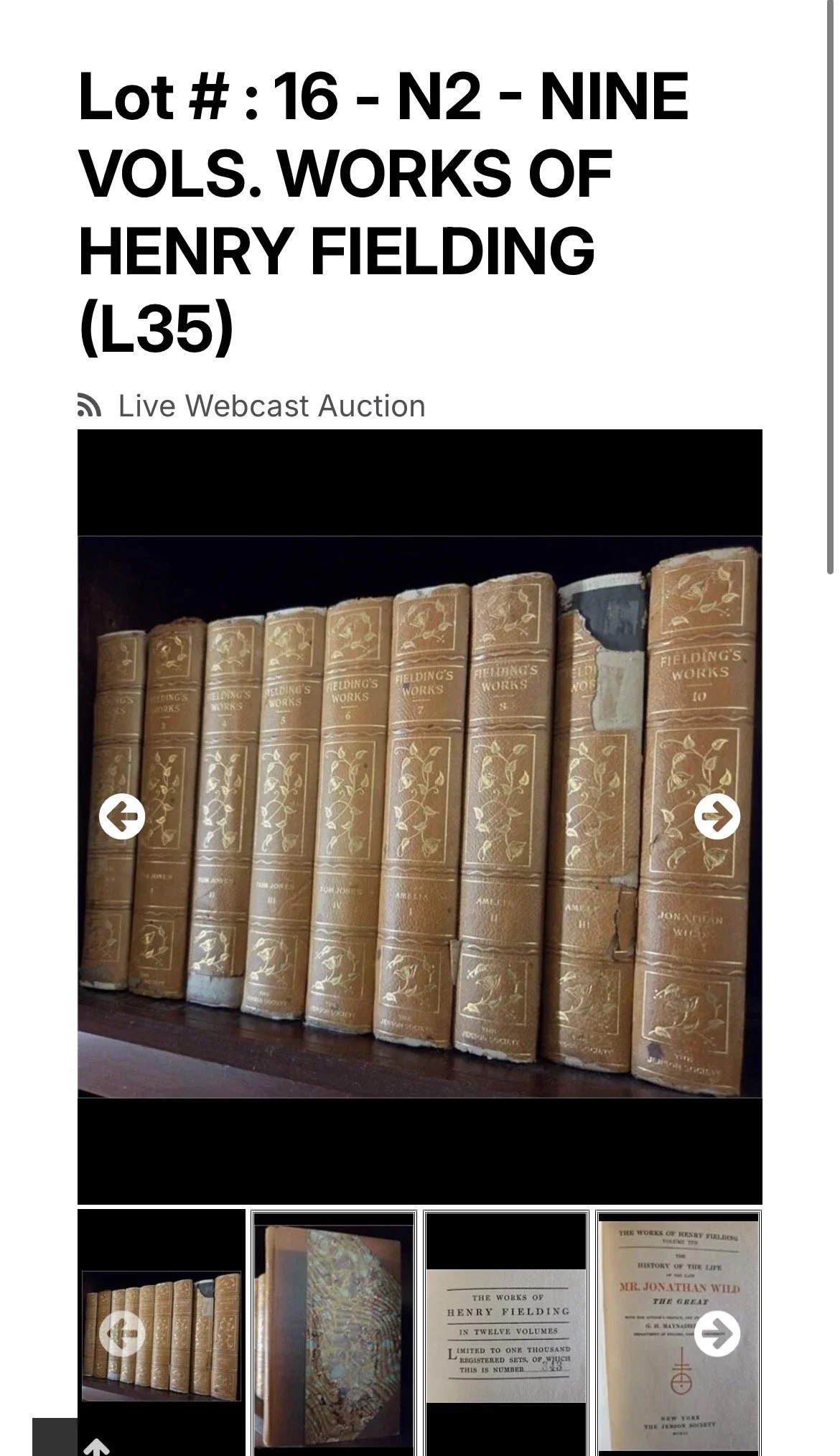
Task: Show the next photo in main viewer
Action: (x=717, y=816)
